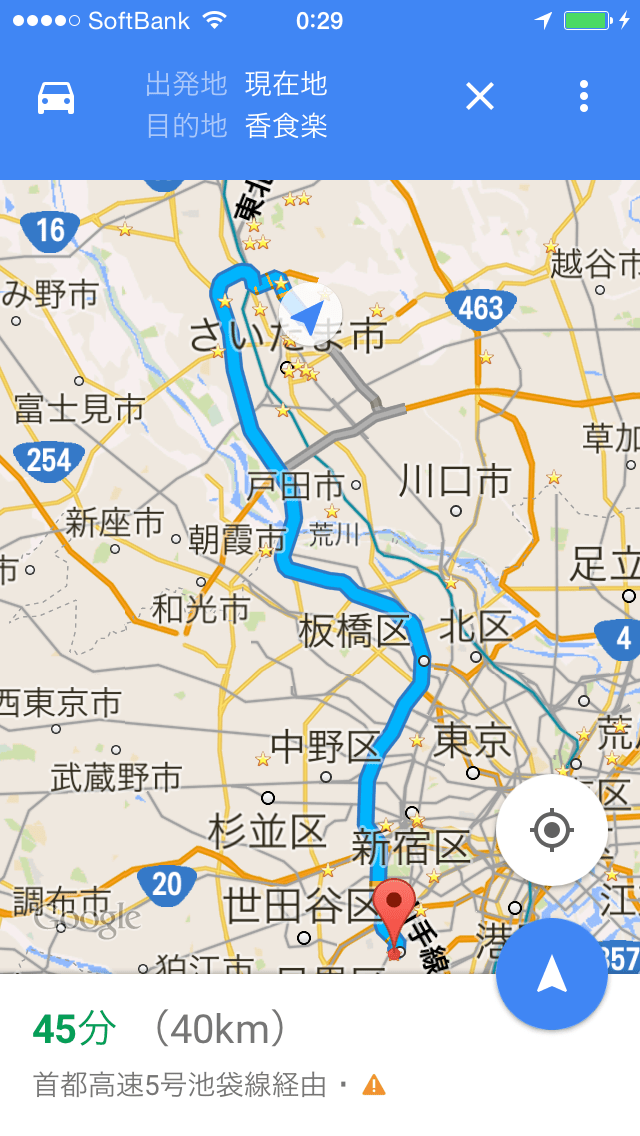Image resolution: width=640 pixels, height=1136 pixels.
Task: Edit the starting point 現在地
Action: point(285,84)
